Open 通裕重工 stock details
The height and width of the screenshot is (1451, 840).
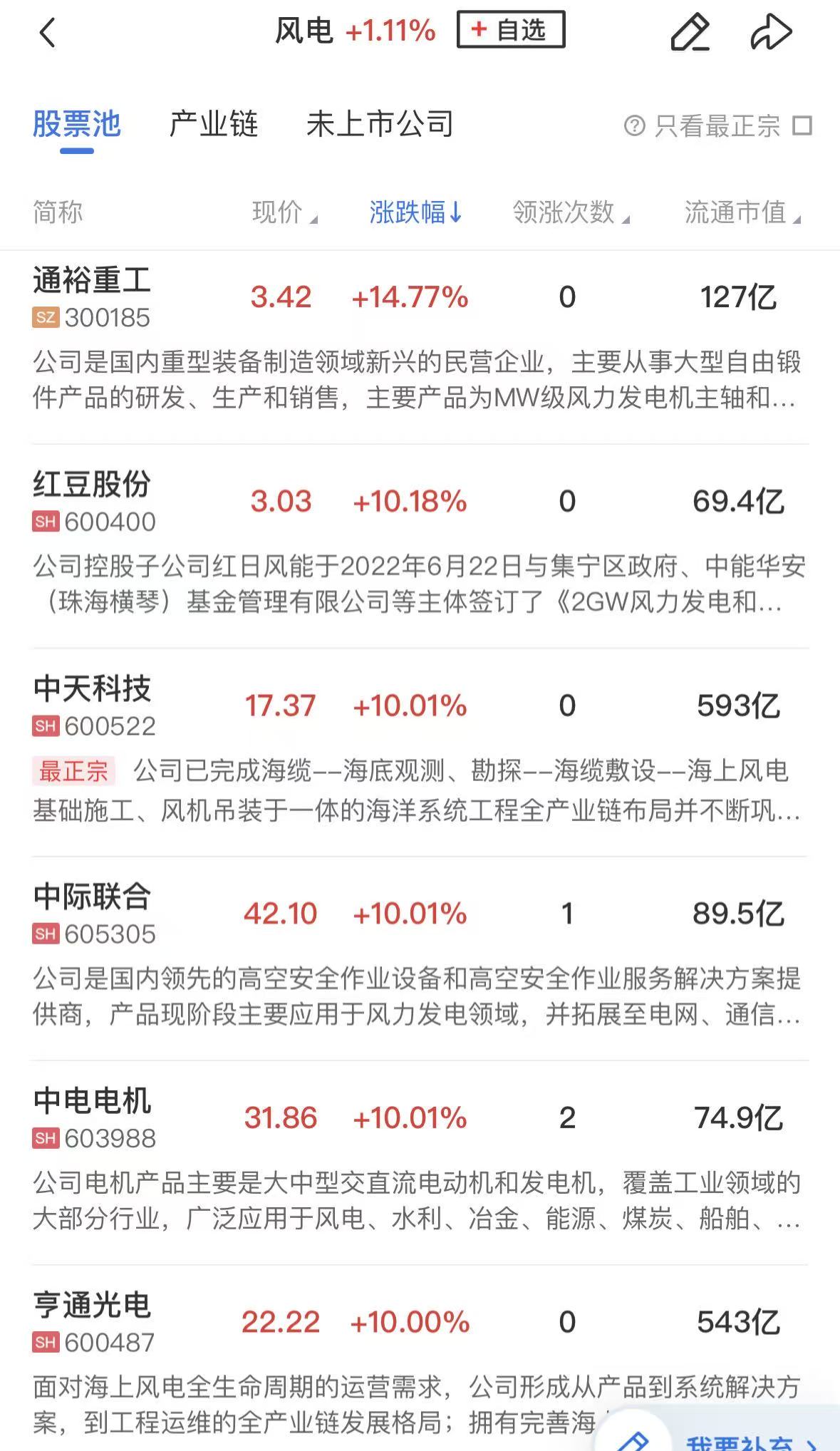click(92, 281)
